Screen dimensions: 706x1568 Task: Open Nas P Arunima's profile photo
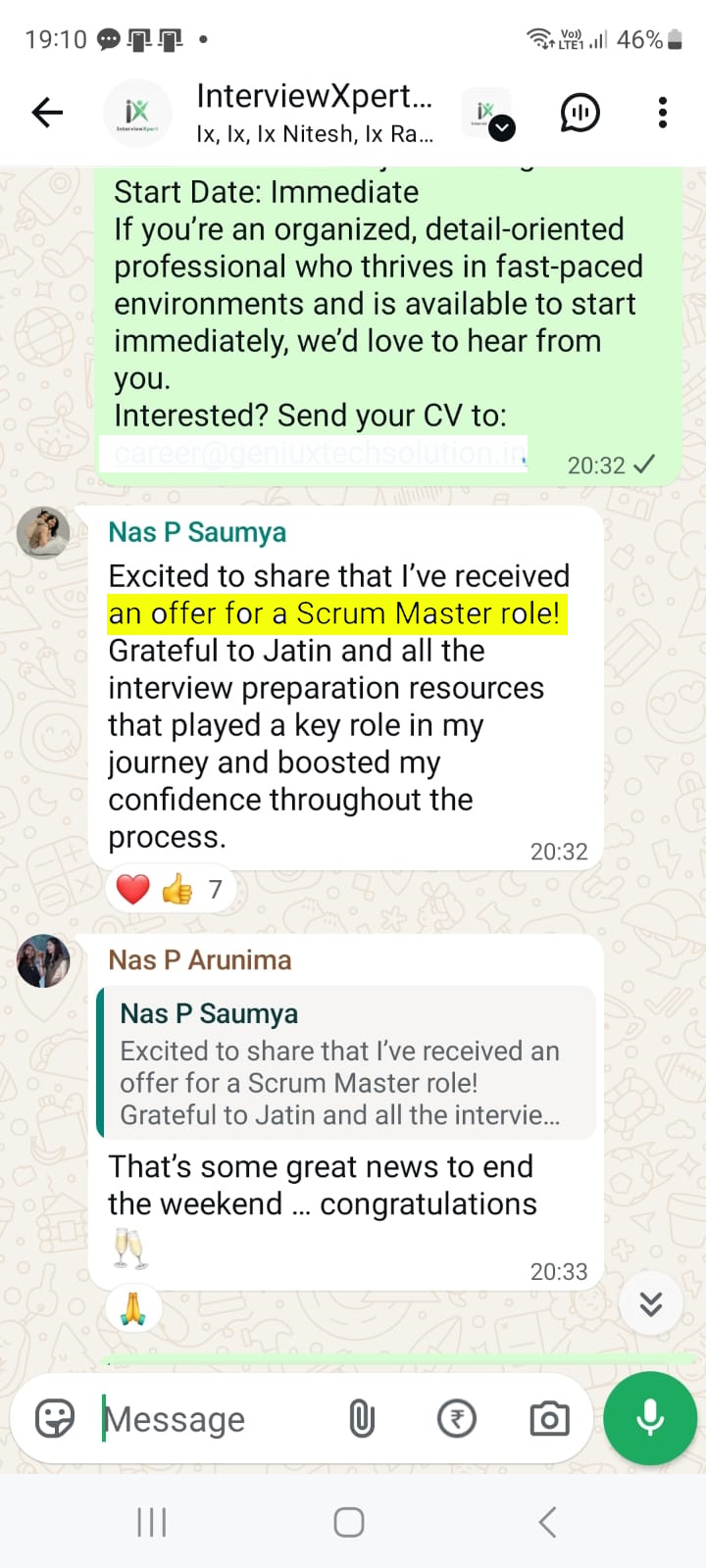pos(43,960)
